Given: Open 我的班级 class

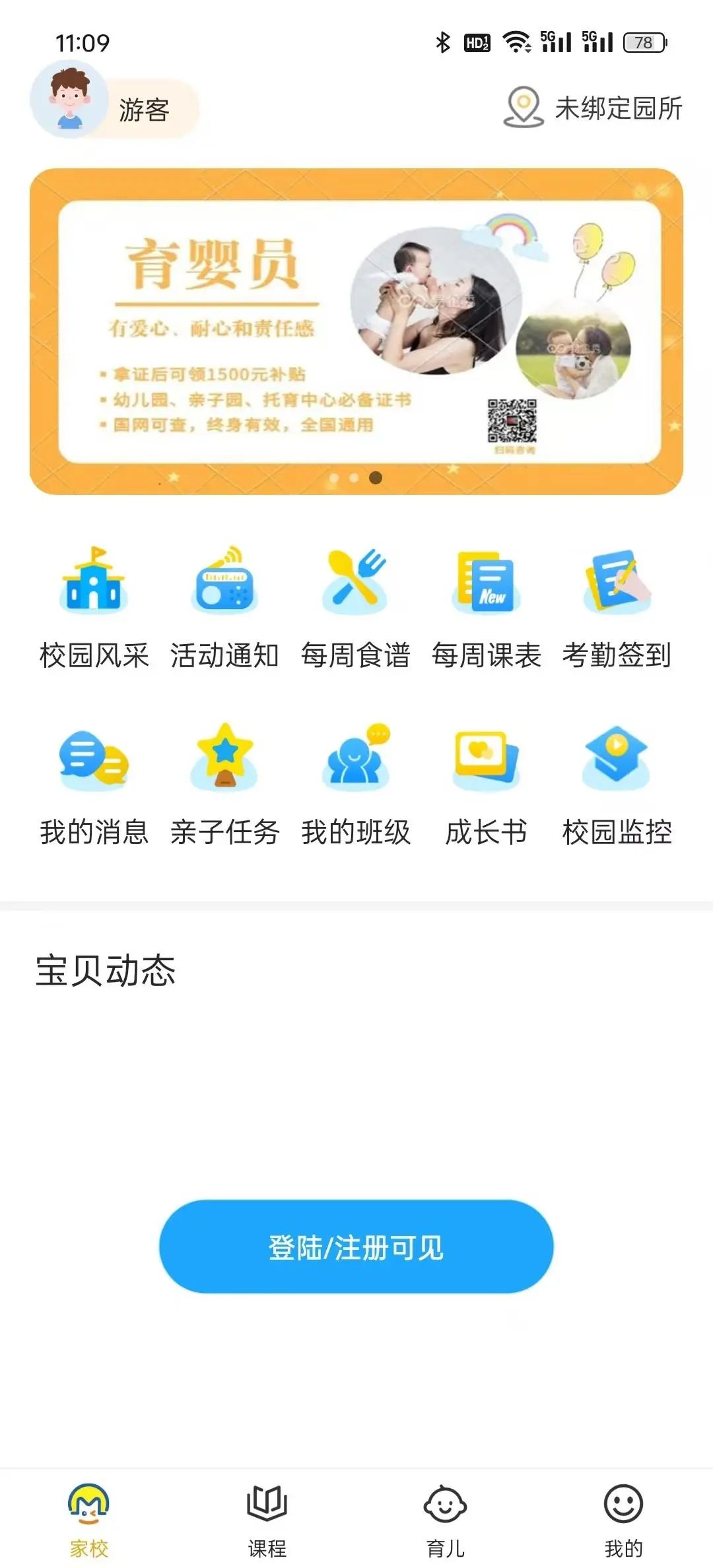Looking at the screenshot, I should (355, 784).
